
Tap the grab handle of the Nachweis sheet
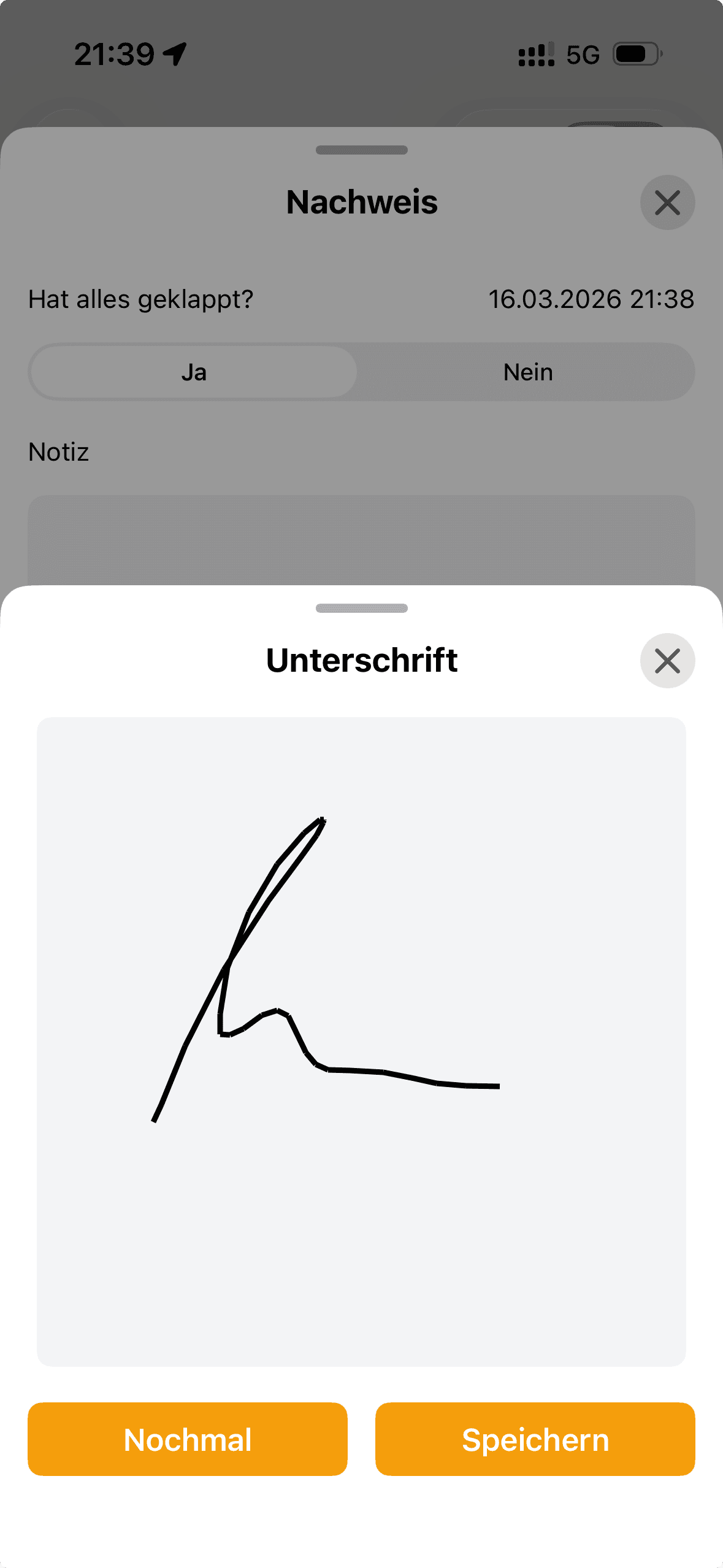(361, 149)
